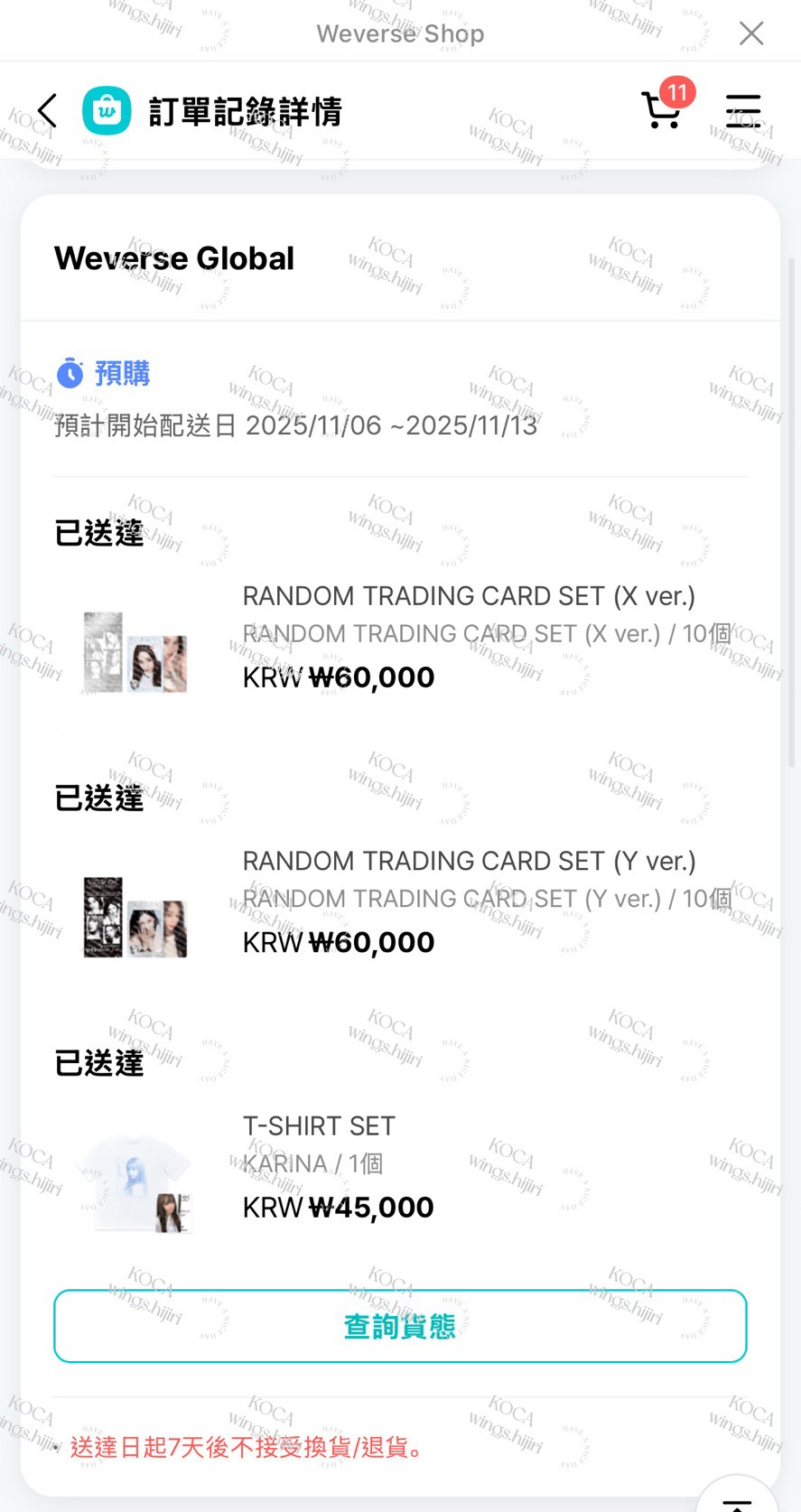Open the T-SHIRT SET product page
The height and width of the screenshot is (1512, 801).
pyautogui.click(x=318, y=1125)
